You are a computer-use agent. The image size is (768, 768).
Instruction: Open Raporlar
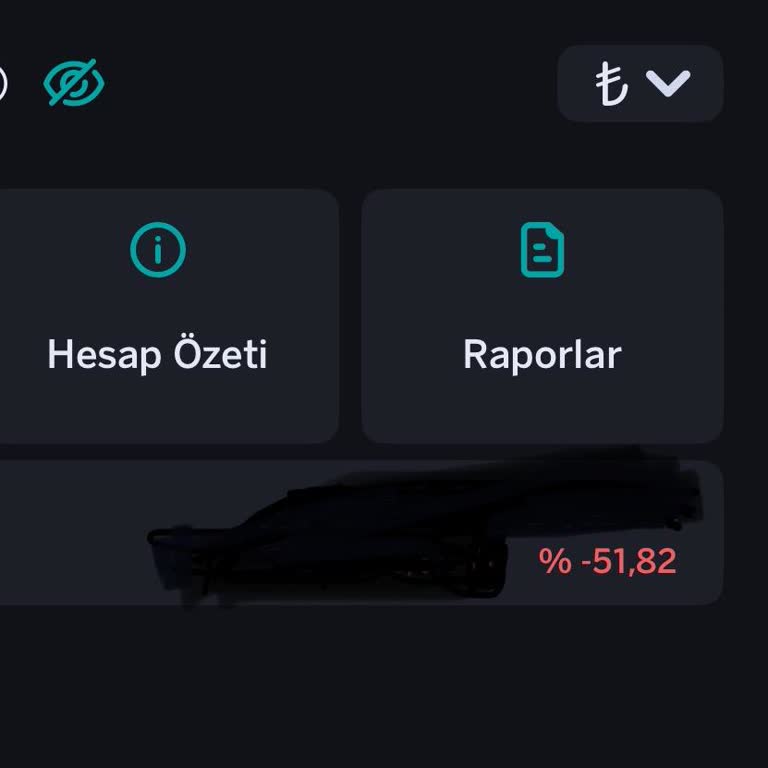point(542,315)
